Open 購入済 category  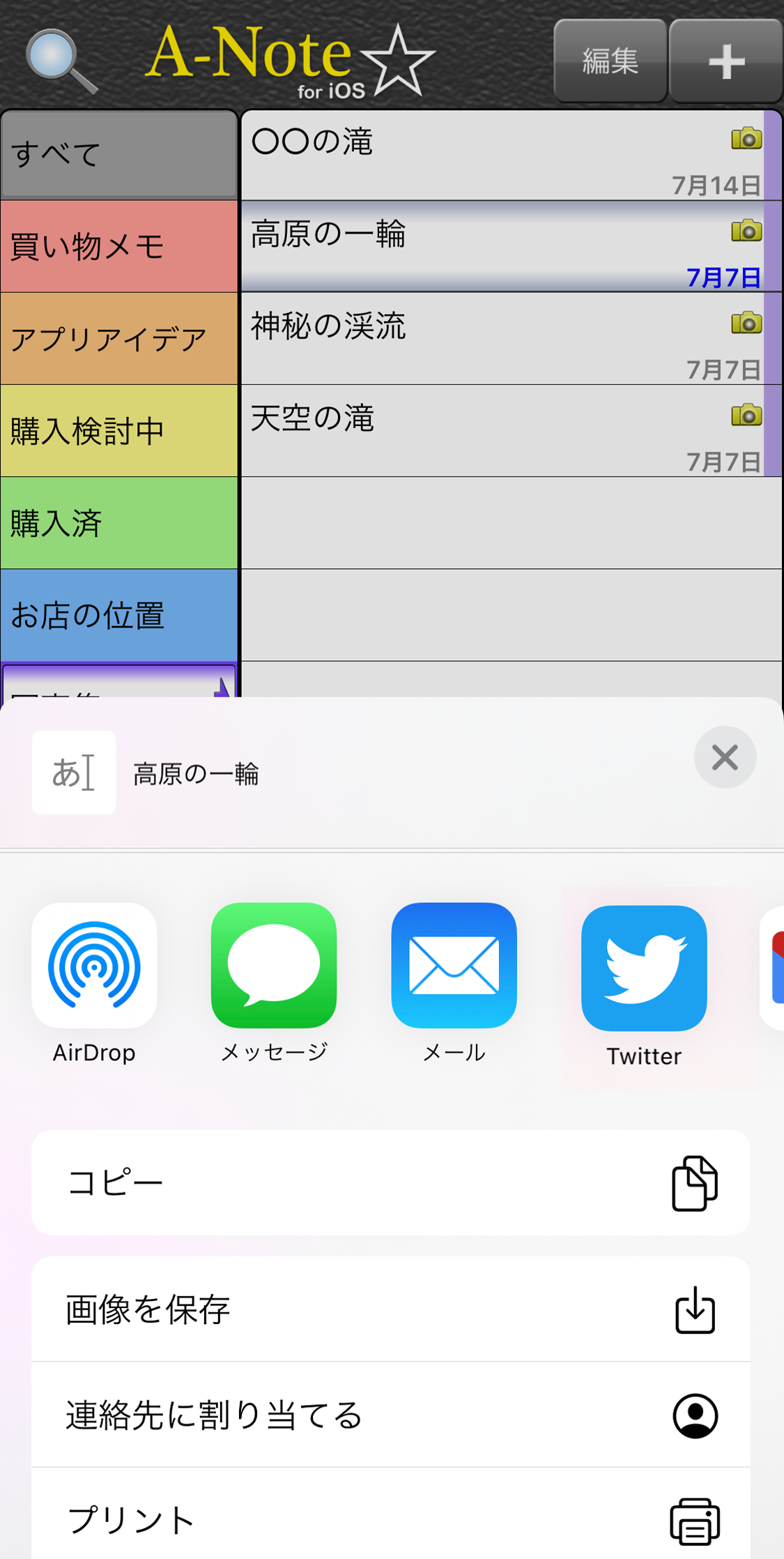click(x=119, y=523)
